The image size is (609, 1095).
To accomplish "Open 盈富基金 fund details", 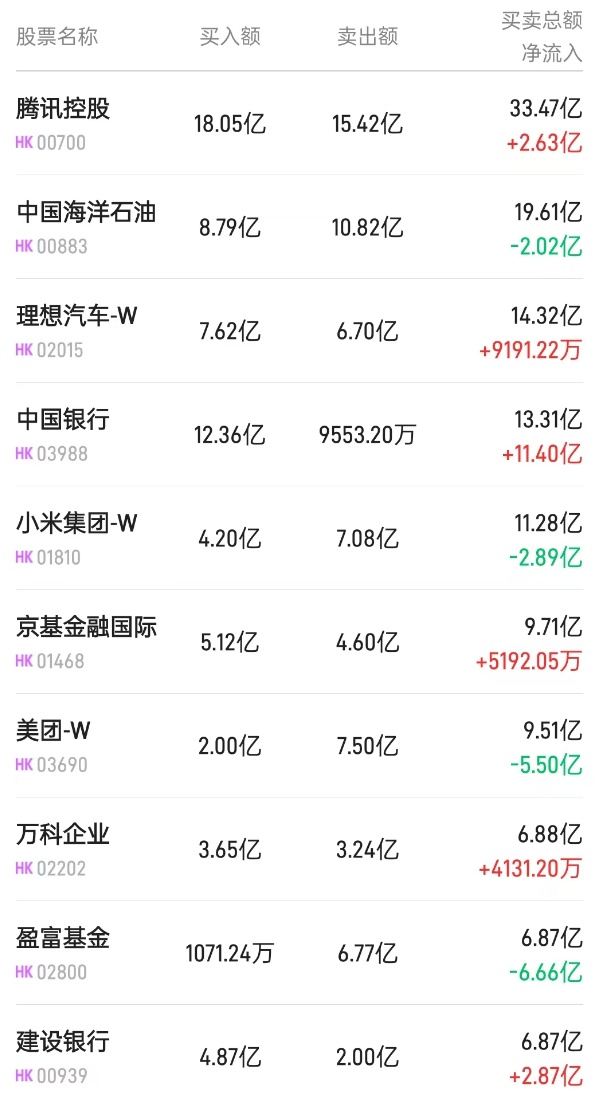I will point(64,938).
